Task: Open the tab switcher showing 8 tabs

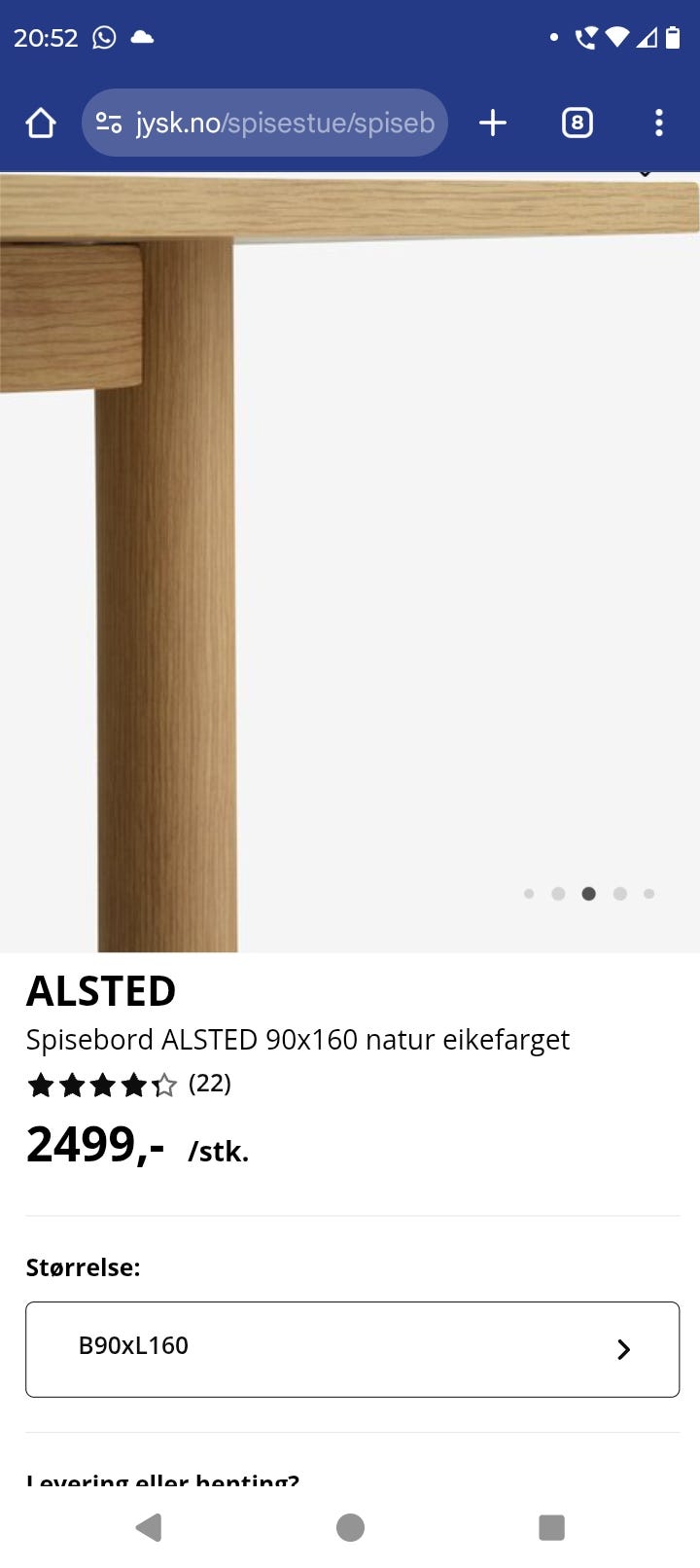Action: point(577,124)
